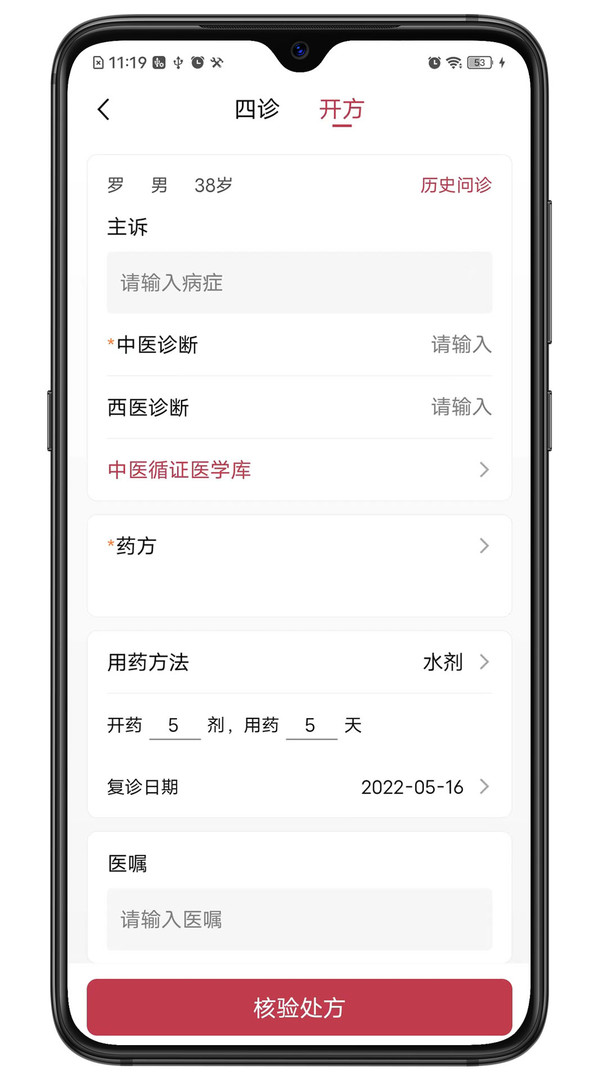The height and width of the screenshot is (1080, 607).
Task: Go back using the top-left arrow
Action: (x=103, y=110)
